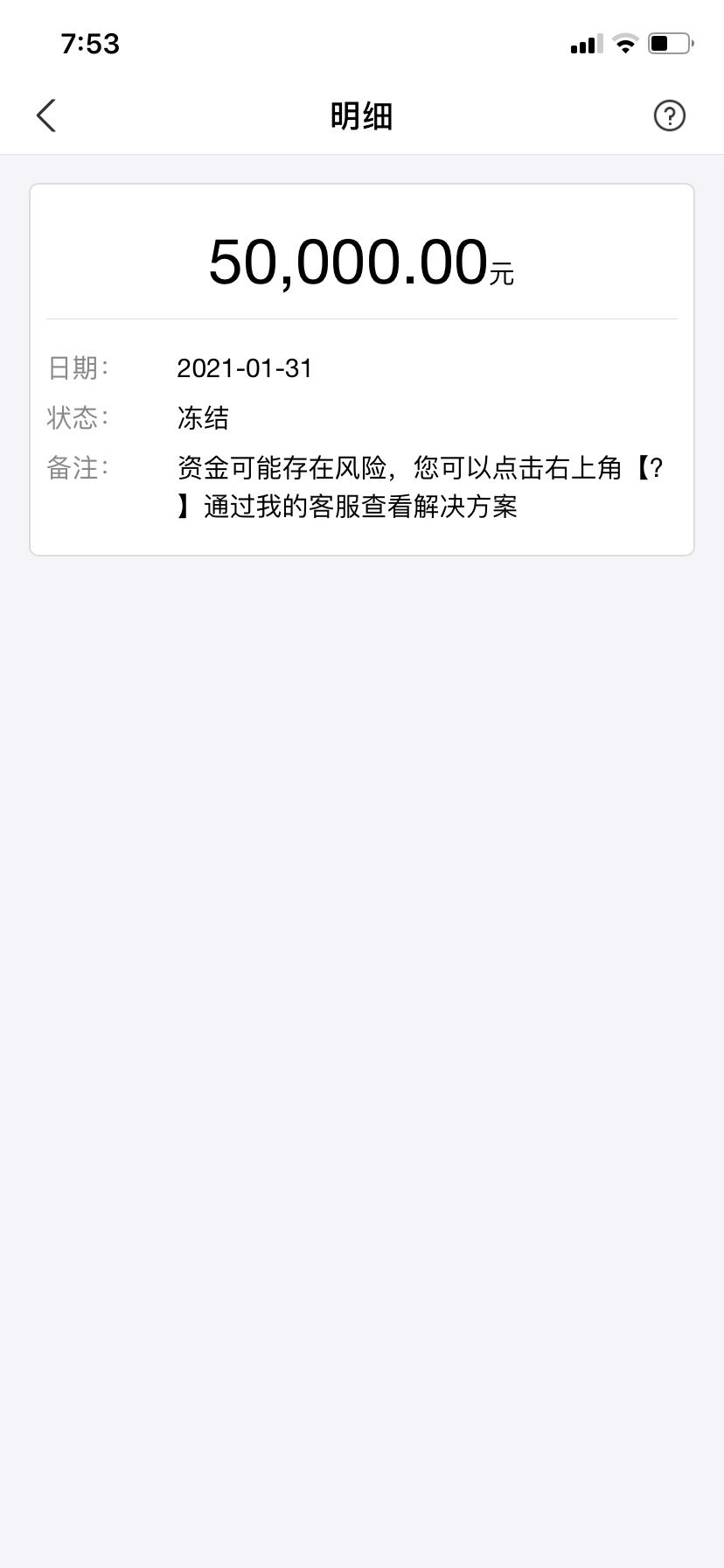Tap the transaction detail card

point(362,367)
